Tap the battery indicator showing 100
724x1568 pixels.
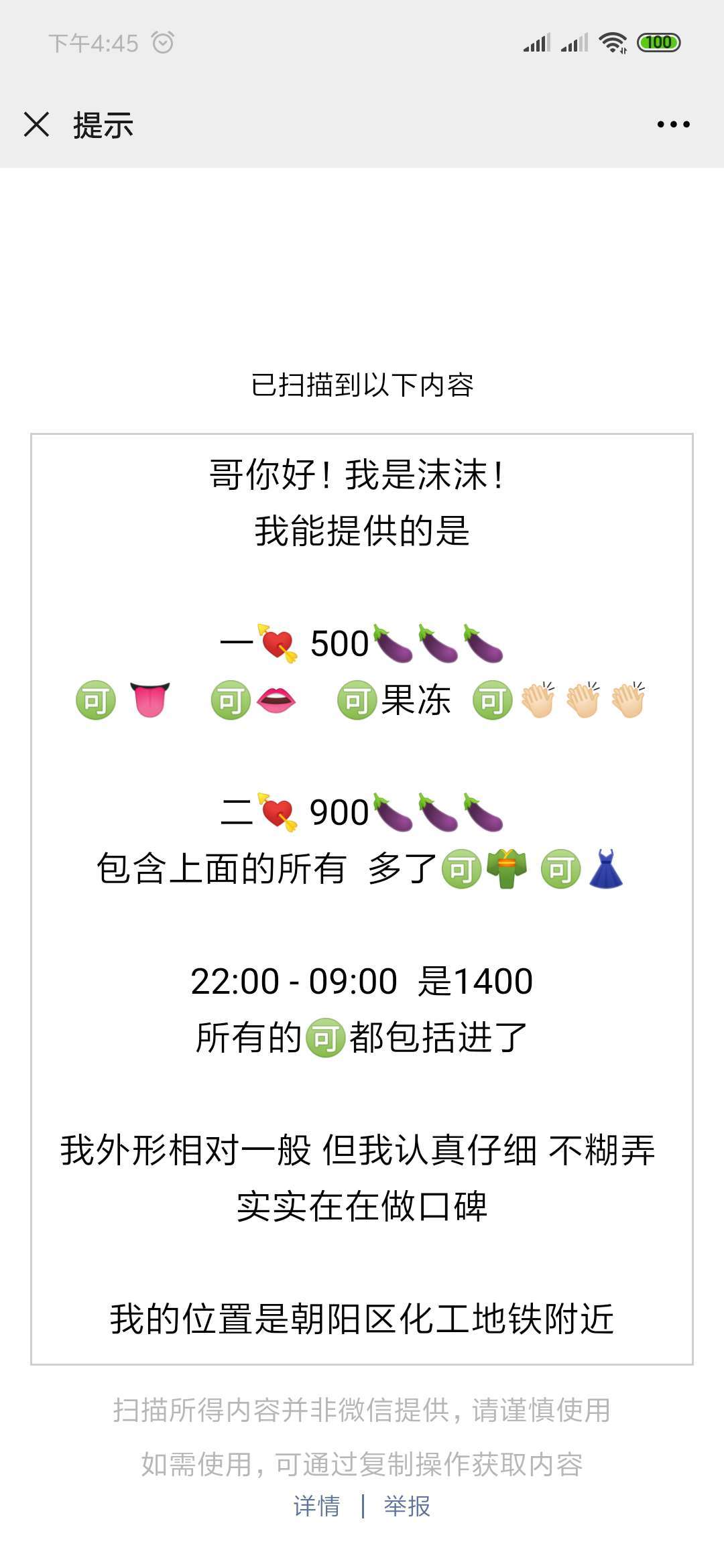[658, 42]
